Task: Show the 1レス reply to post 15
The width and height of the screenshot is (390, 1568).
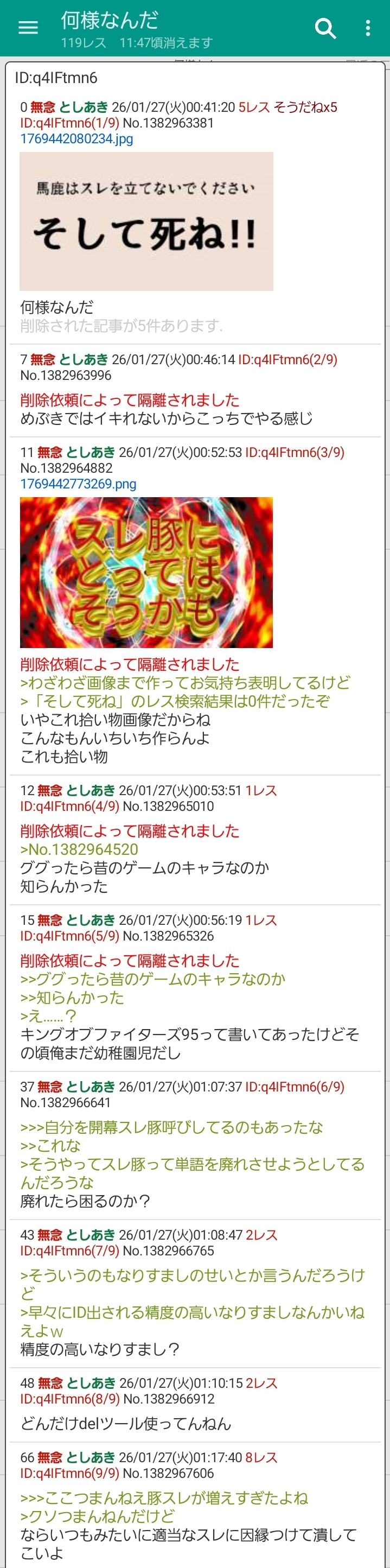Action: [261, 921]
